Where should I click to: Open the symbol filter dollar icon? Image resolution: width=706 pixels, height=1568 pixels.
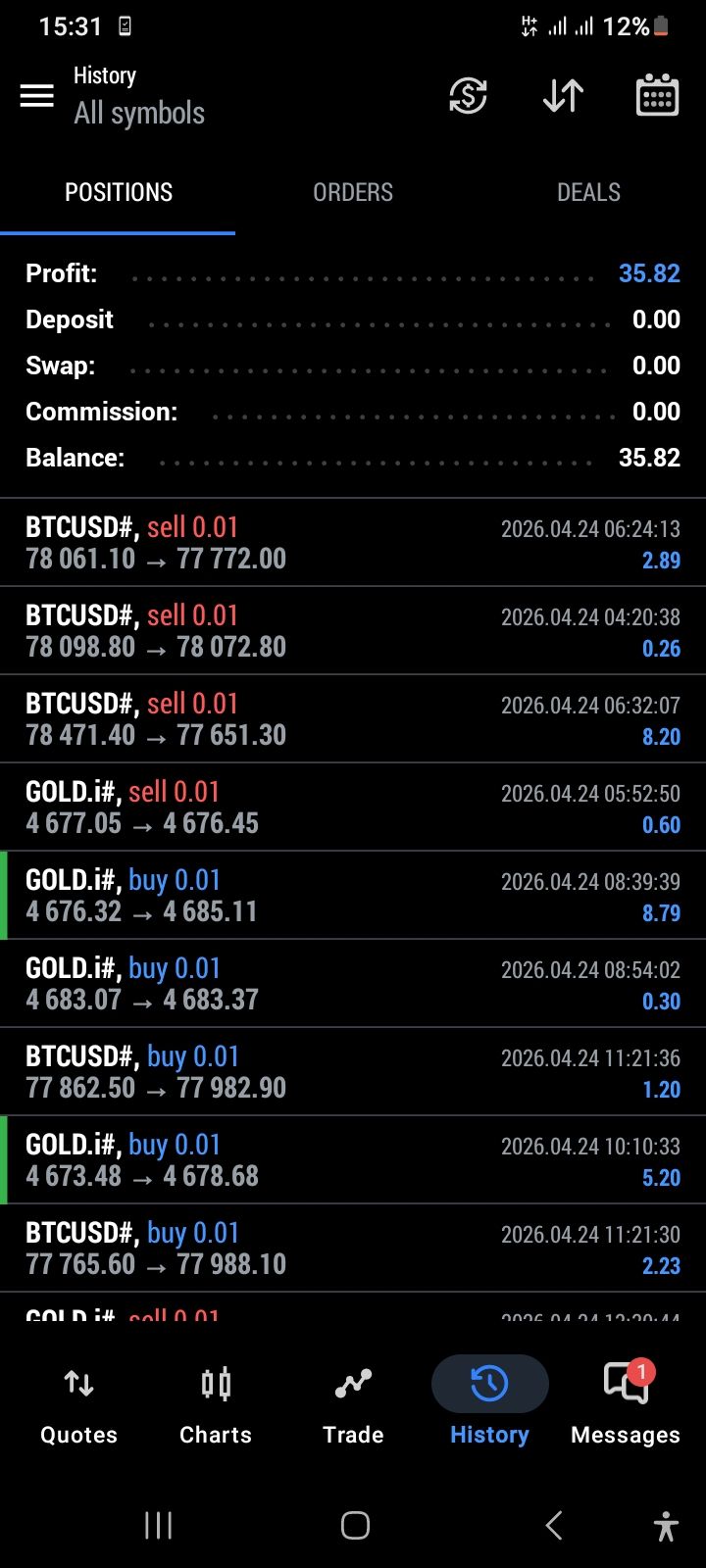468,95
